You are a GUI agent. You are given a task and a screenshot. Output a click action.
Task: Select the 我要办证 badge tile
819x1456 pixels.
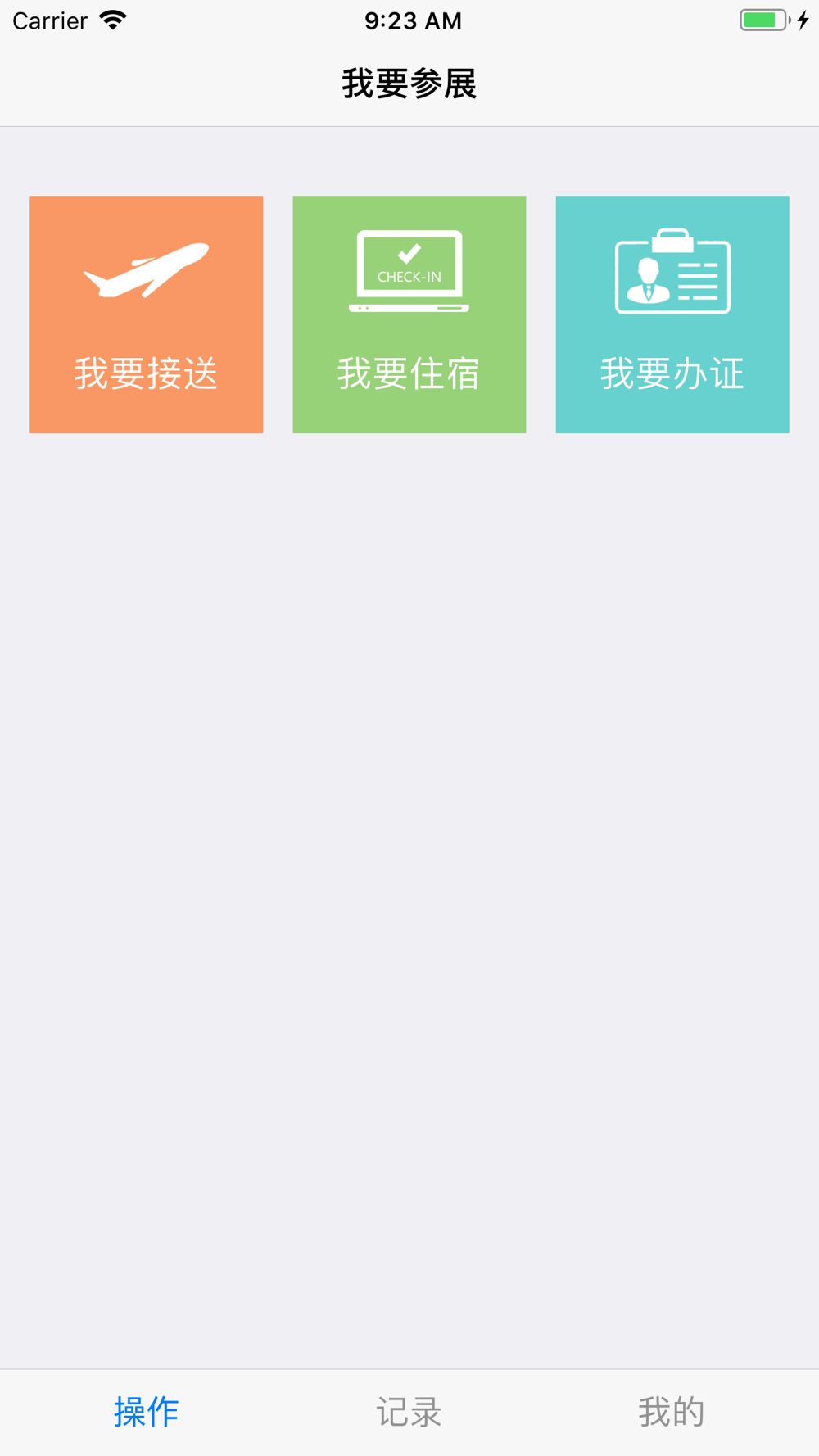(672, 314)
